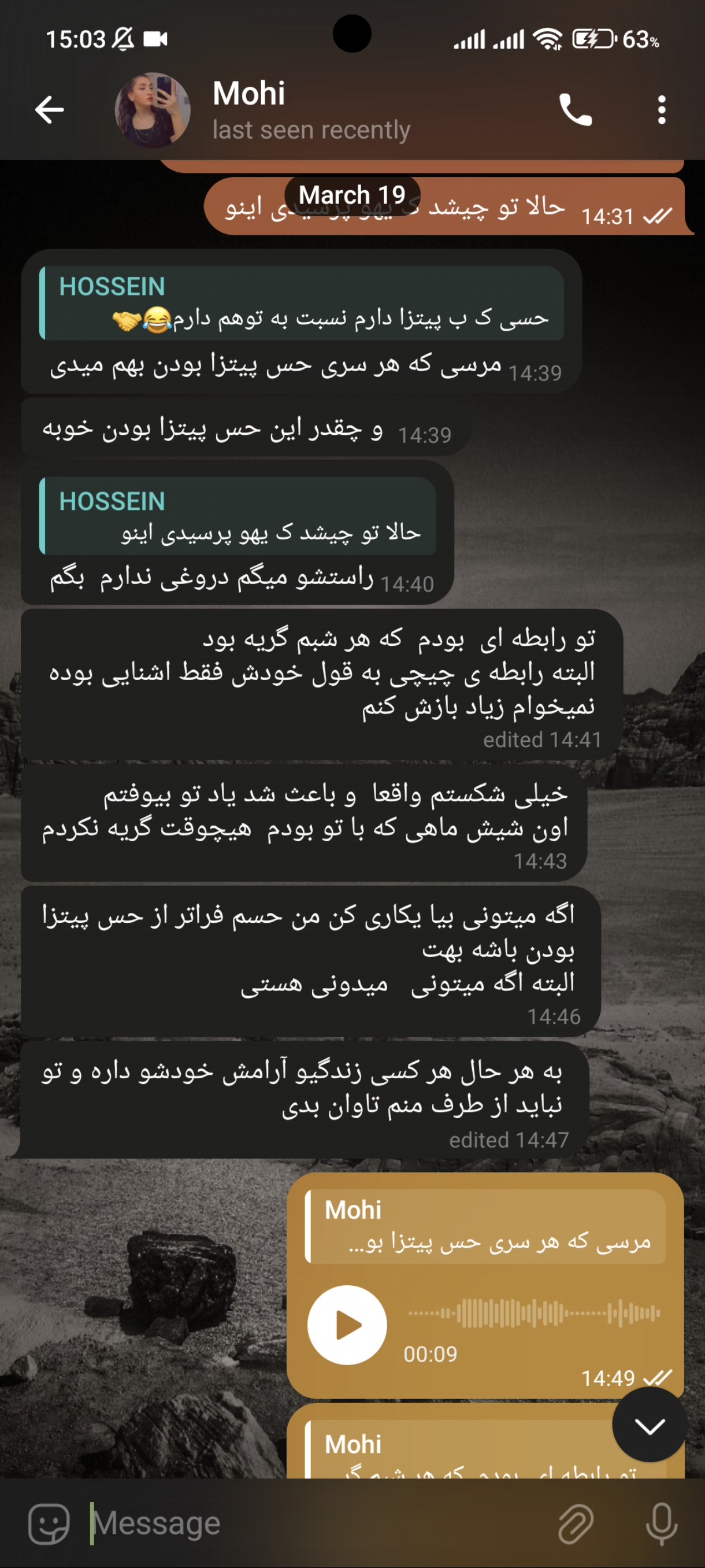Image resolution: width=705 pixels, height=1568 pixels.
Task: Play the 00:09 voice message
Action: tap(347, 1325)
